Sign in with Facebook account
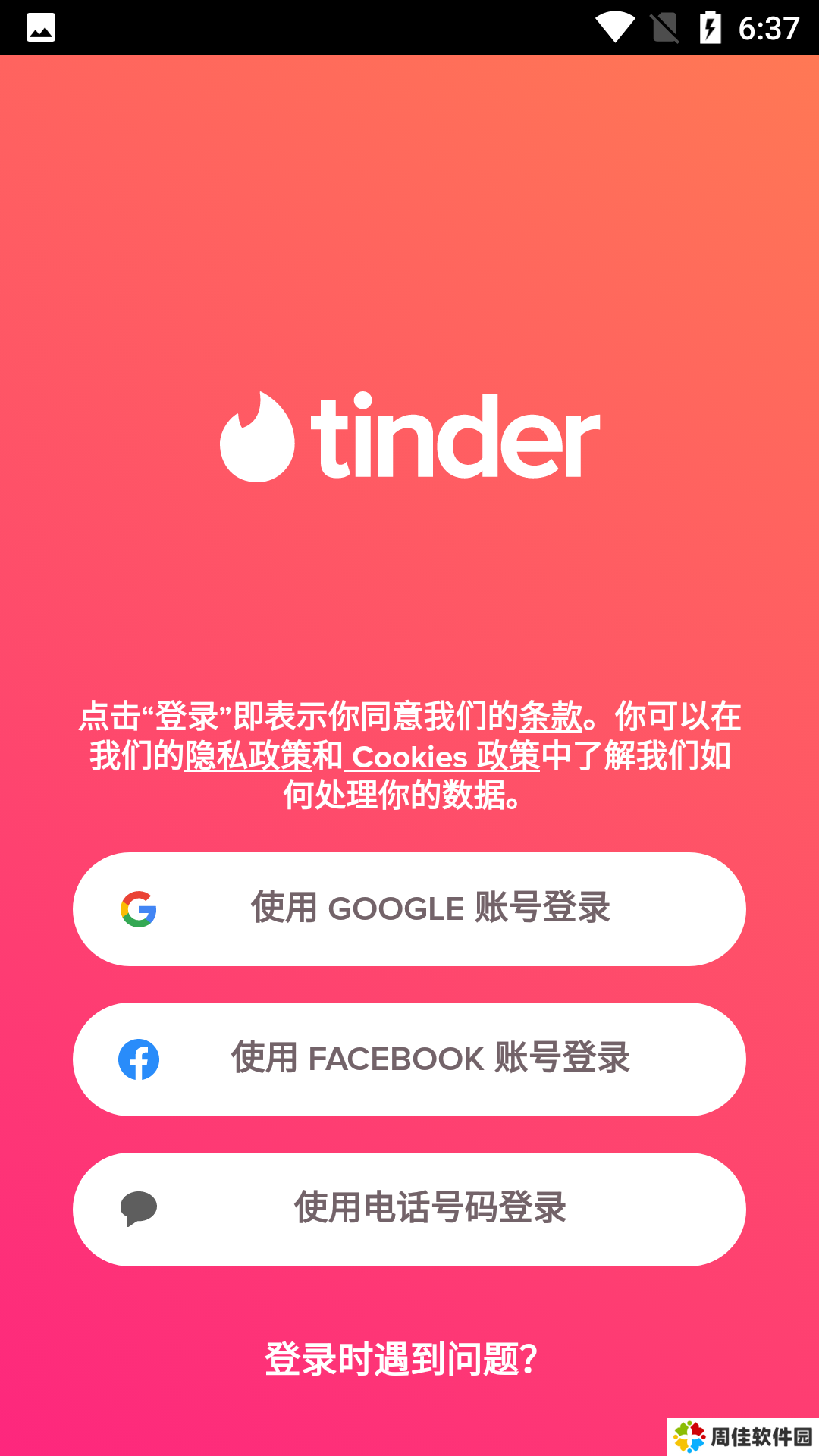The height and width of the screenshot is (1456, 819). (409, 1059)
